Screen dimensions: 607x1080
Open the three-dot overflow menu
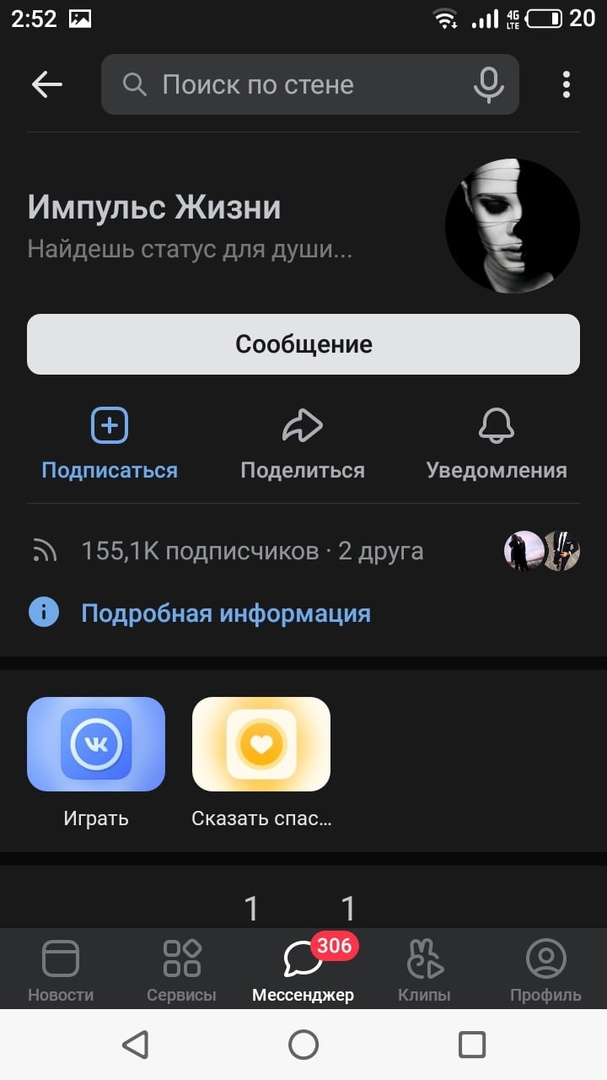[566, 85]
